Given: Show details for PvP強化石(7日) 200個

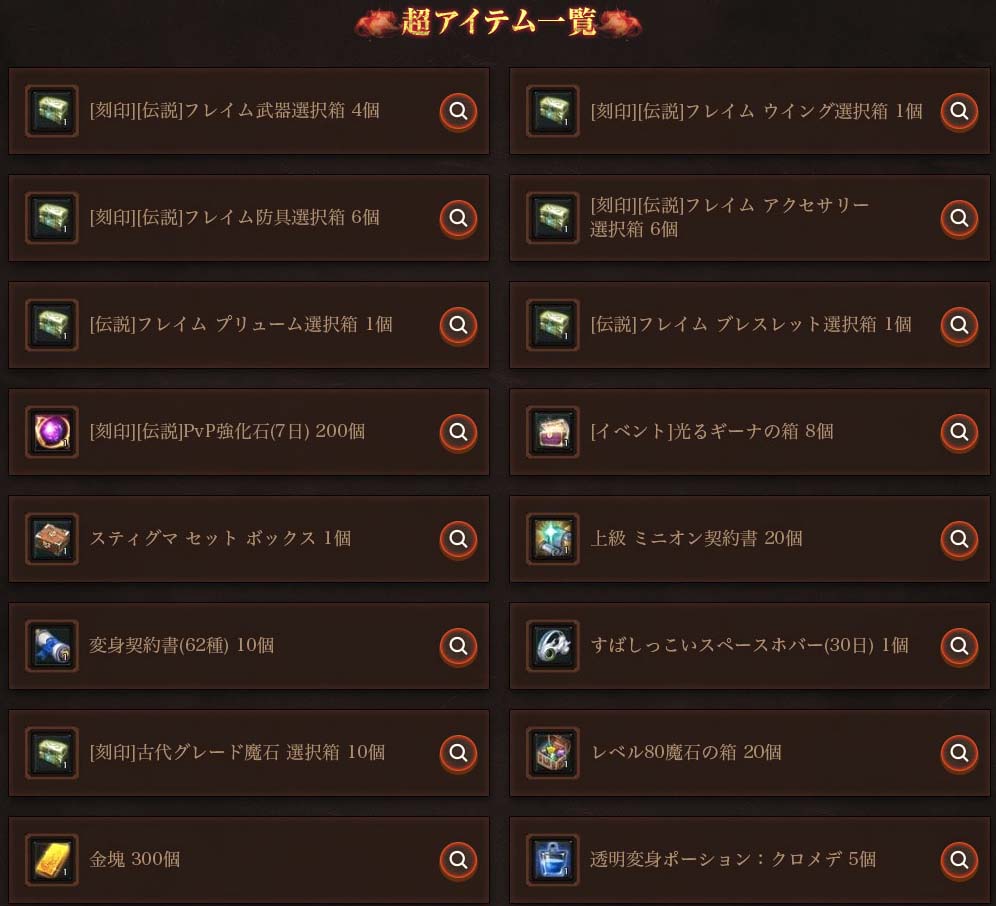Looking at the screenshot, I should pyautogui.click(x=458, y=432).
